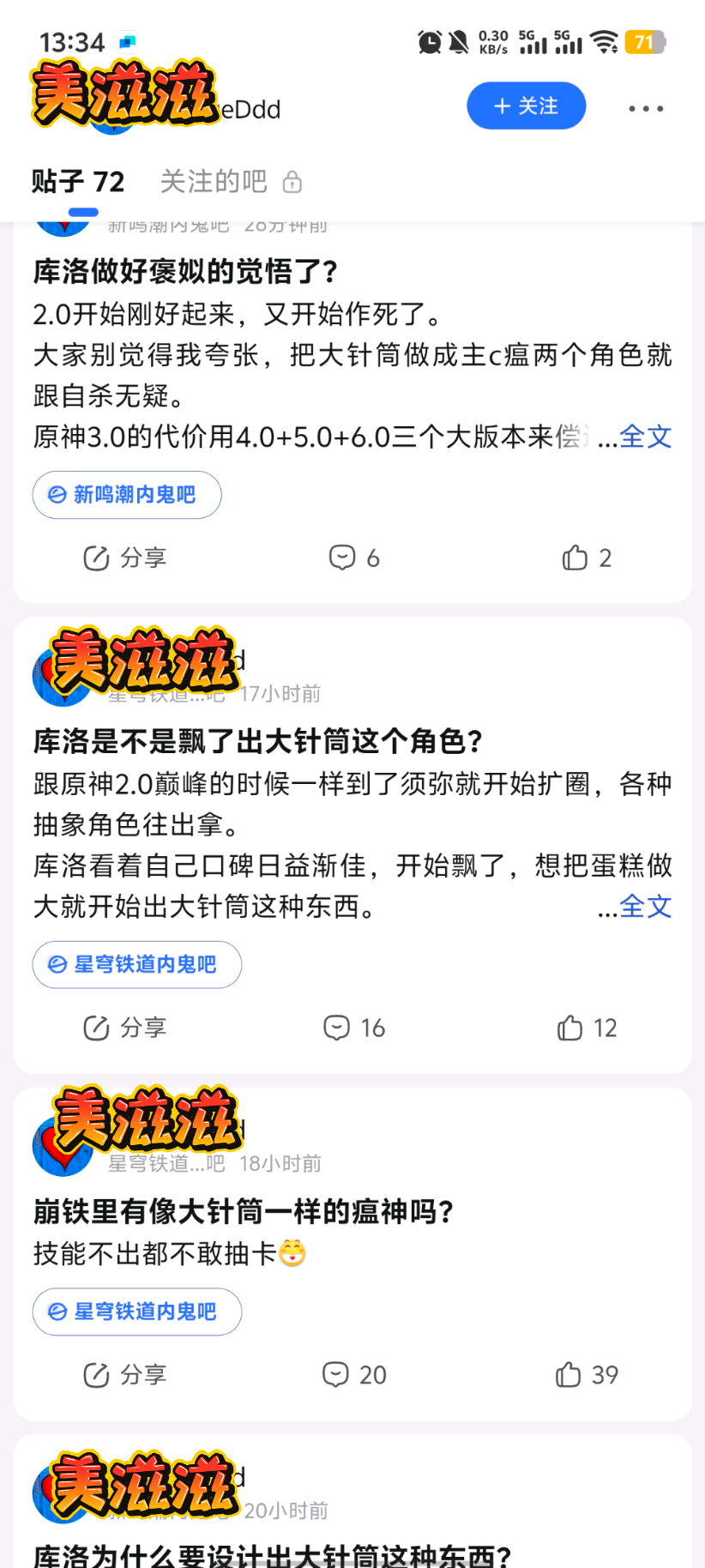
Task: Like the 崩铁里有像大针筒 post with 39 likes
Action: point(587,1375)
